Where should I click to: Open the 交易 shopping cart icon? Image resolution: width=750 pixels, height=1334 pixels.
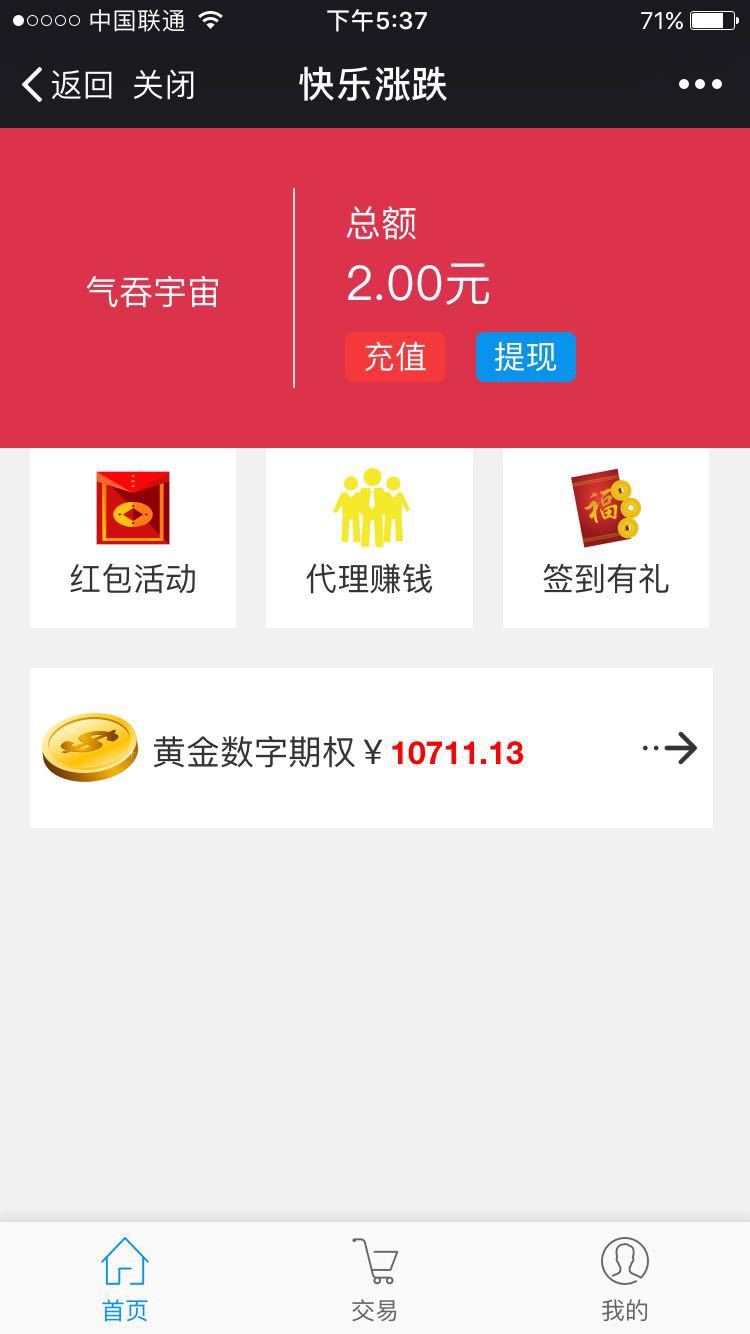tap(374, 1263)
